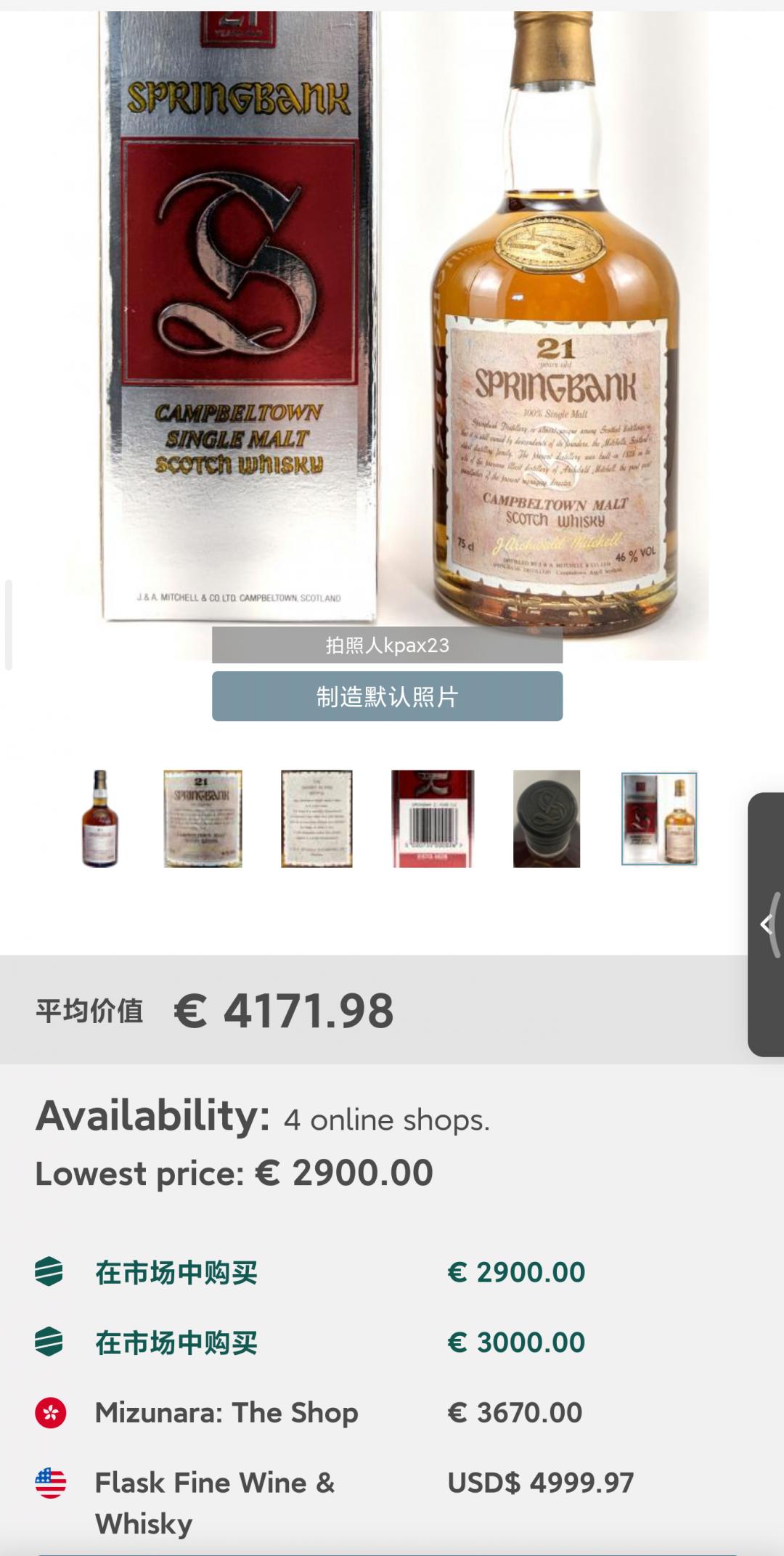Select the box and bottle thumbnail
This screenshot has height=1556, width=784.
pos(659,819)
